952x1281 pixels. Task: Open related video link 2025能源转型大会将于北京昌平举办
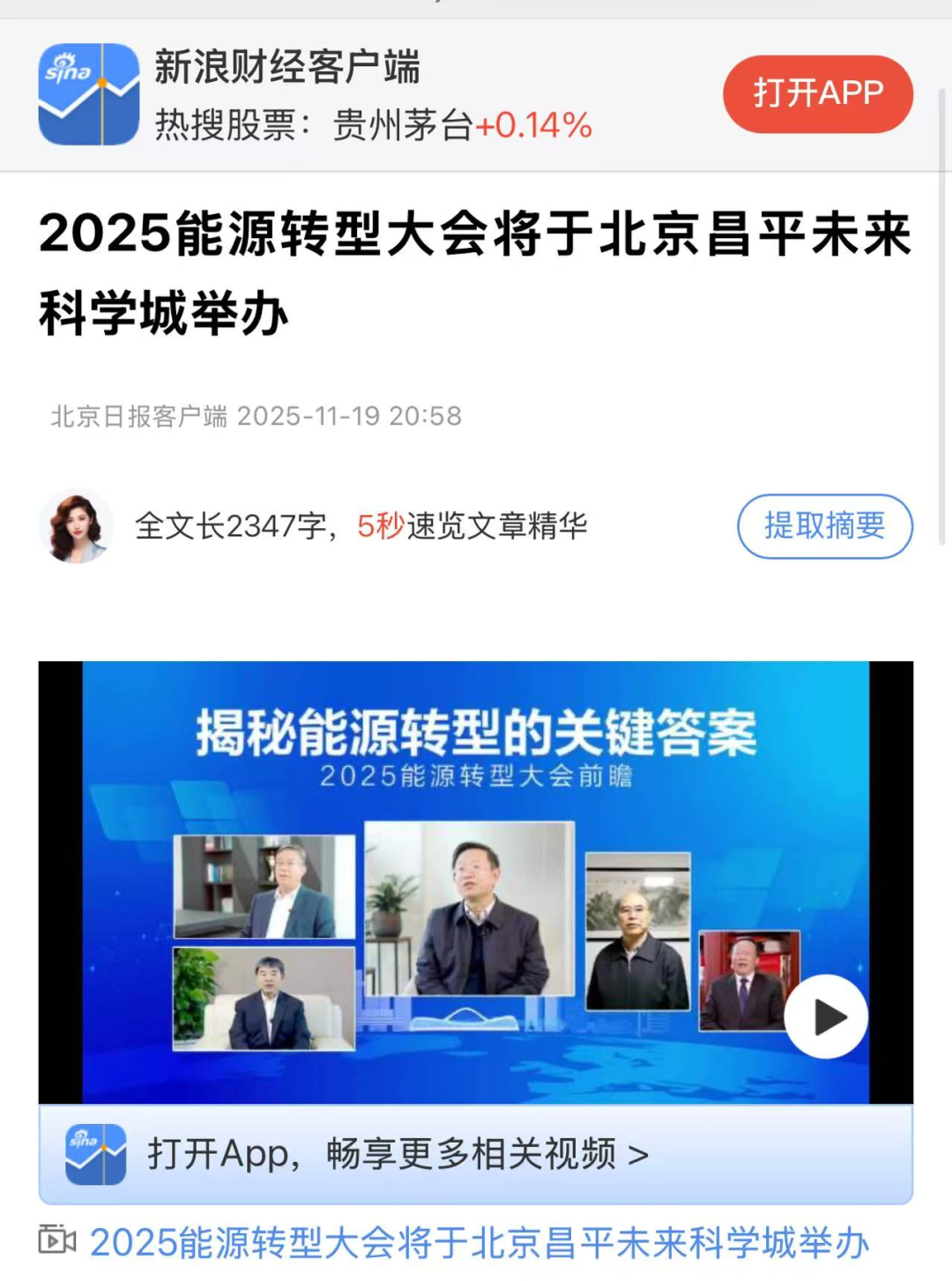click(x=480, y=1241)
